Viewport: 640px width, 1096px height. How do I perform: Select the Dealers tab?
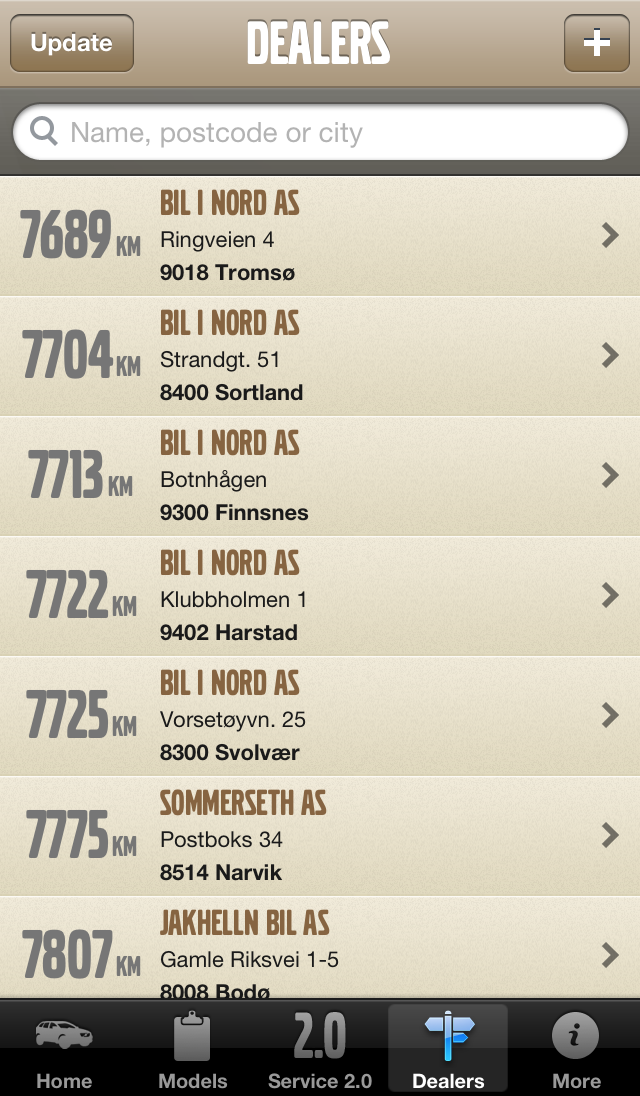(448, 1050)
